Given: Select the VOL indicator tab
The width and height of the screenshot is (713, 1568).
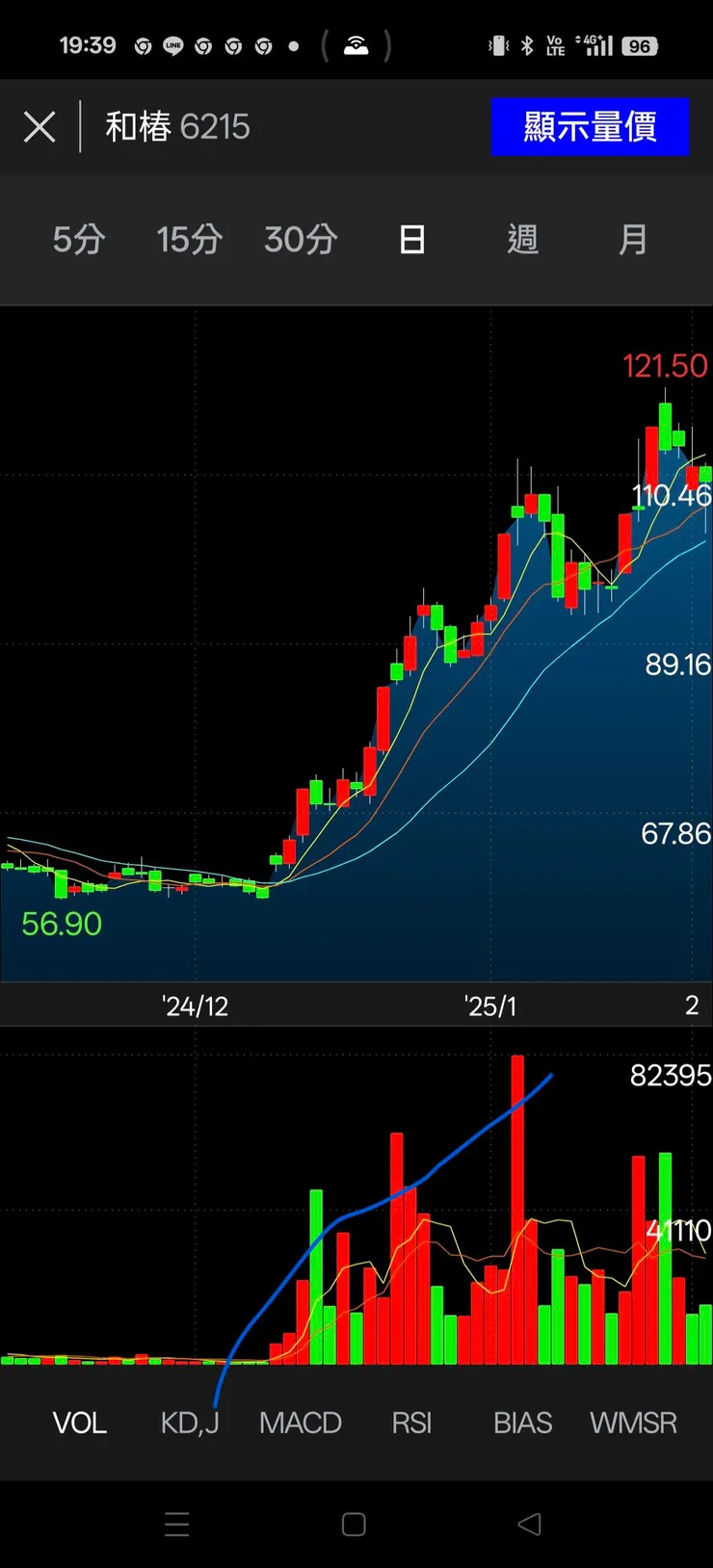Looking at the screenshot, I should 79,1423.
